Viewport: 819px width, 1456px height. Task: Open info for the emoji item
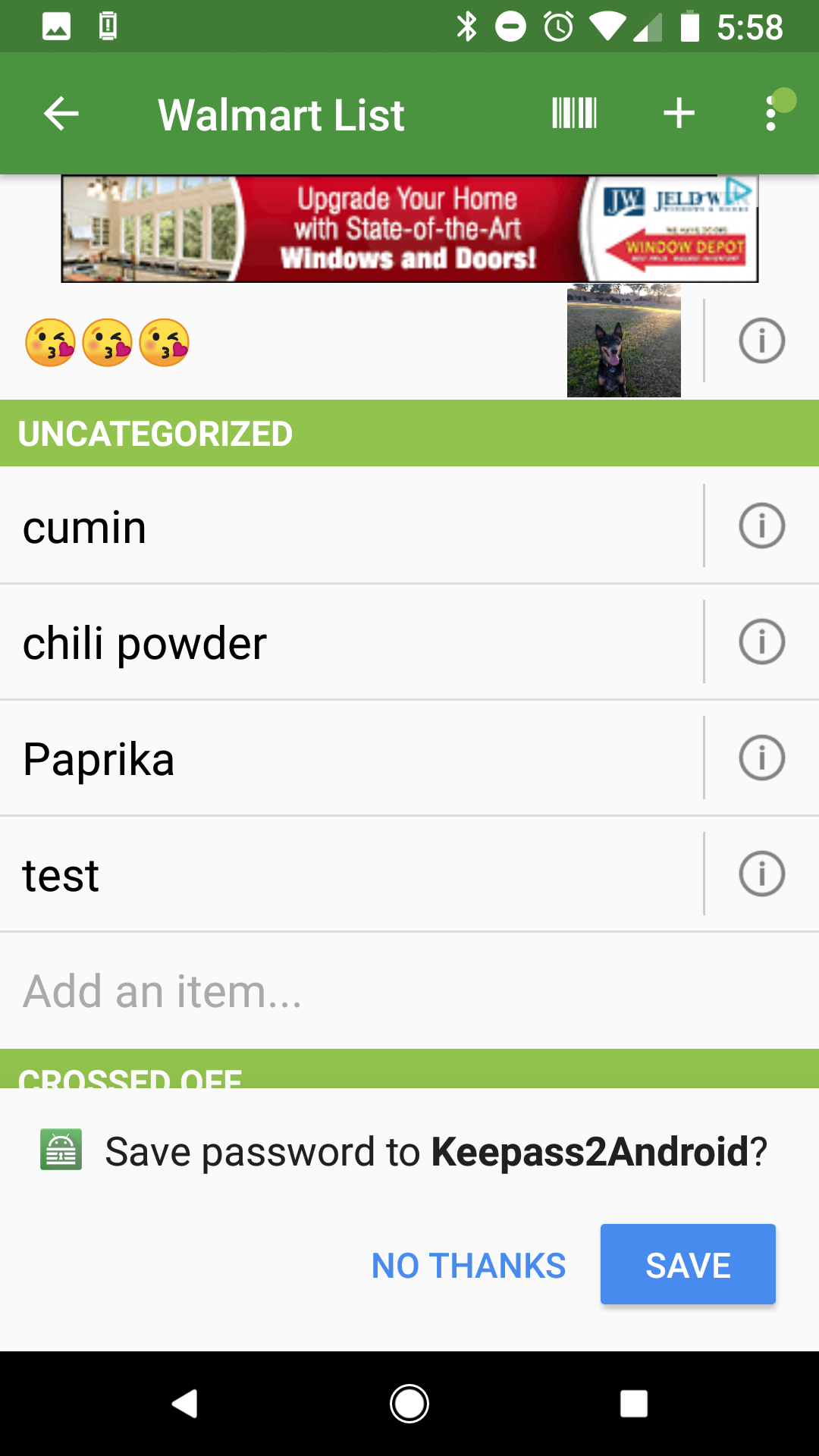coord(761,340)
